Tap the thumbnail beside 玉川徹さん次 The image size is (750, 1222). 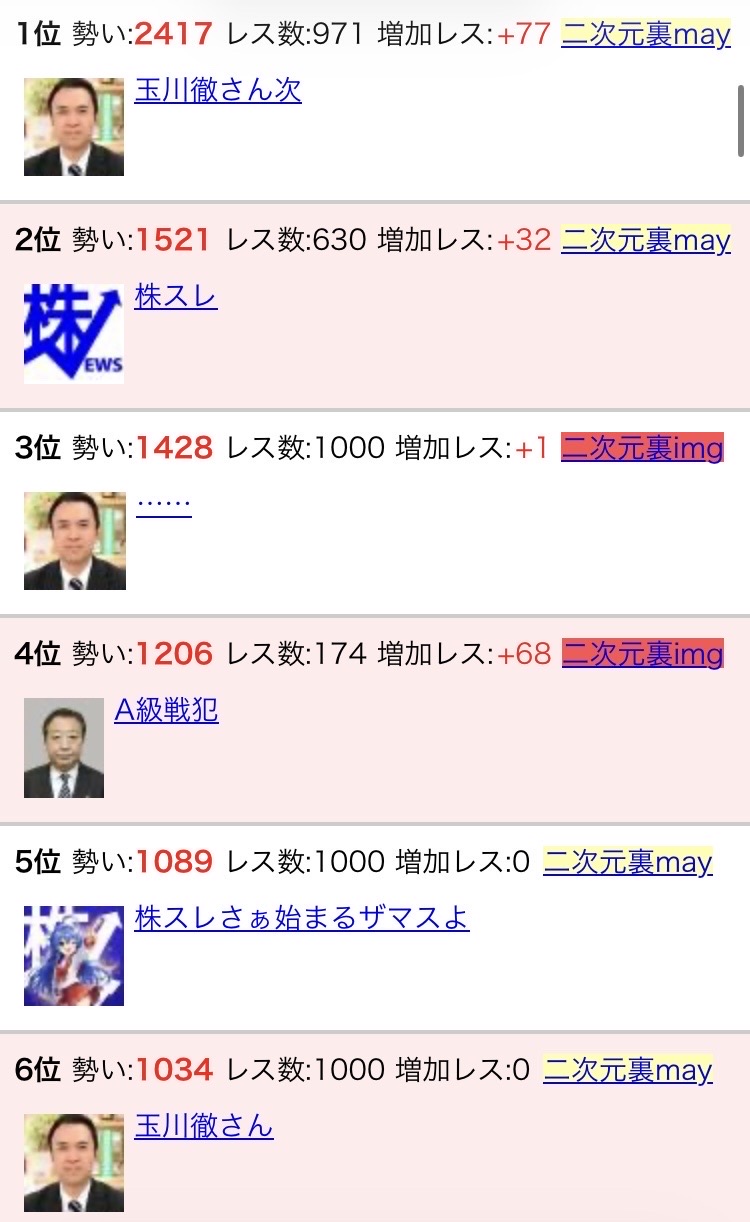click(74, 127)
